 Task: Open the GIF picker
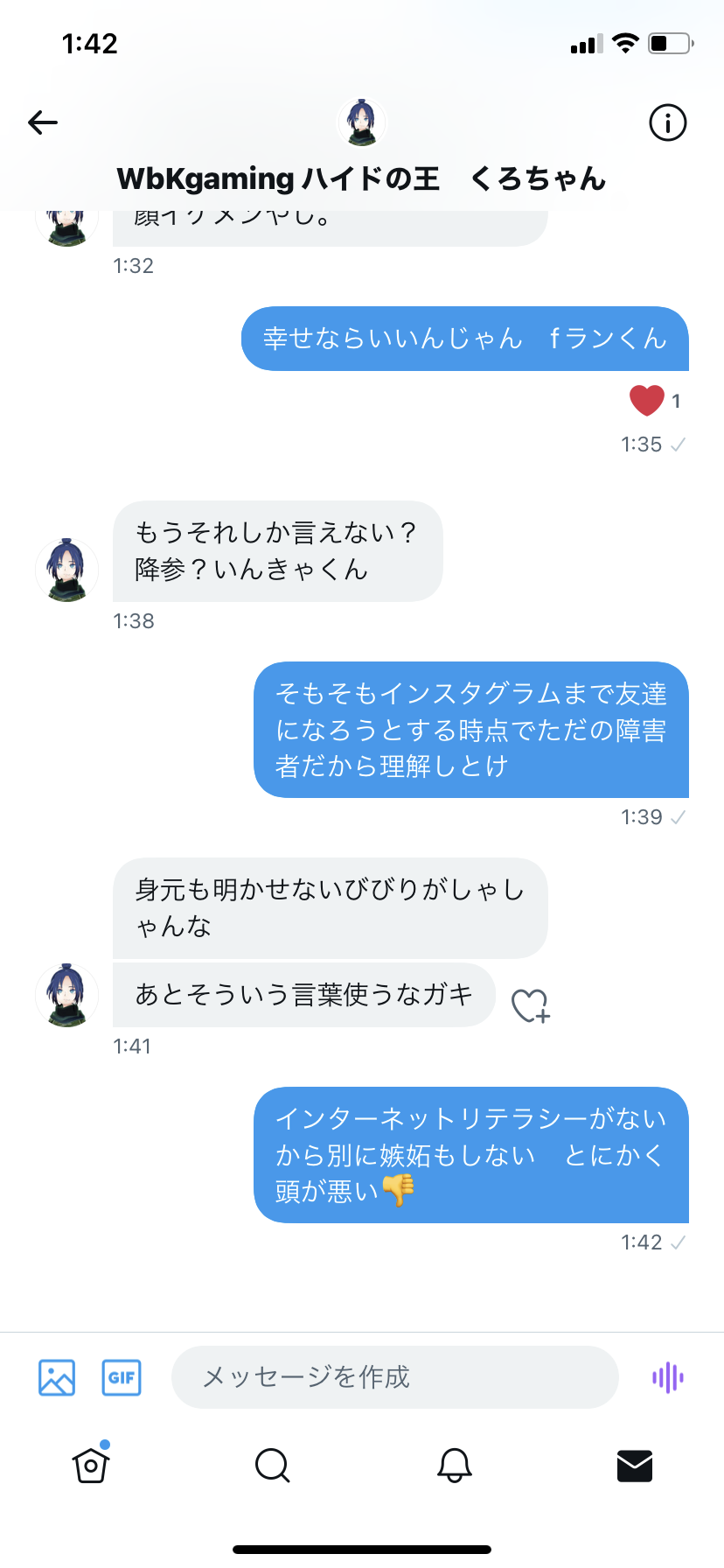click(122, 1378)
